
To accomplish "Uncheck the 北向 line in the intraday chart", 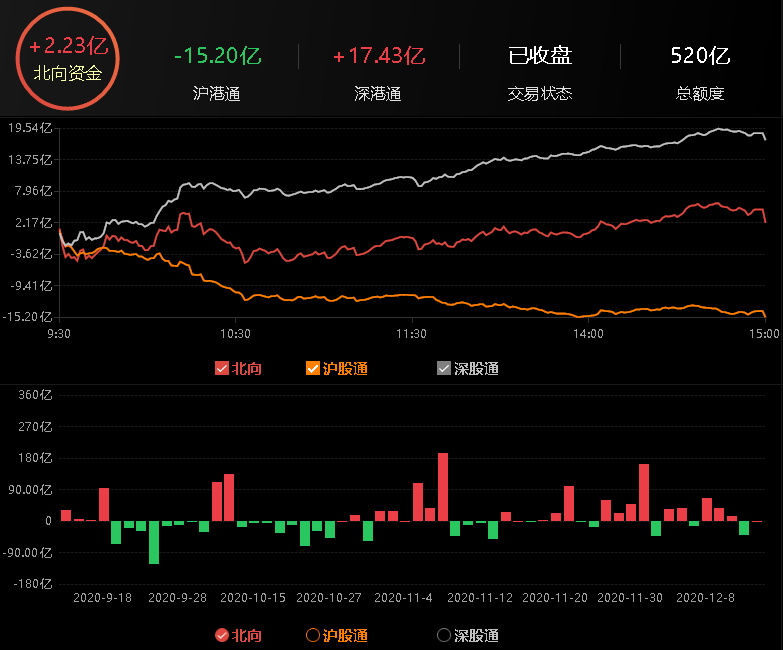I will (x=222, y=368).
